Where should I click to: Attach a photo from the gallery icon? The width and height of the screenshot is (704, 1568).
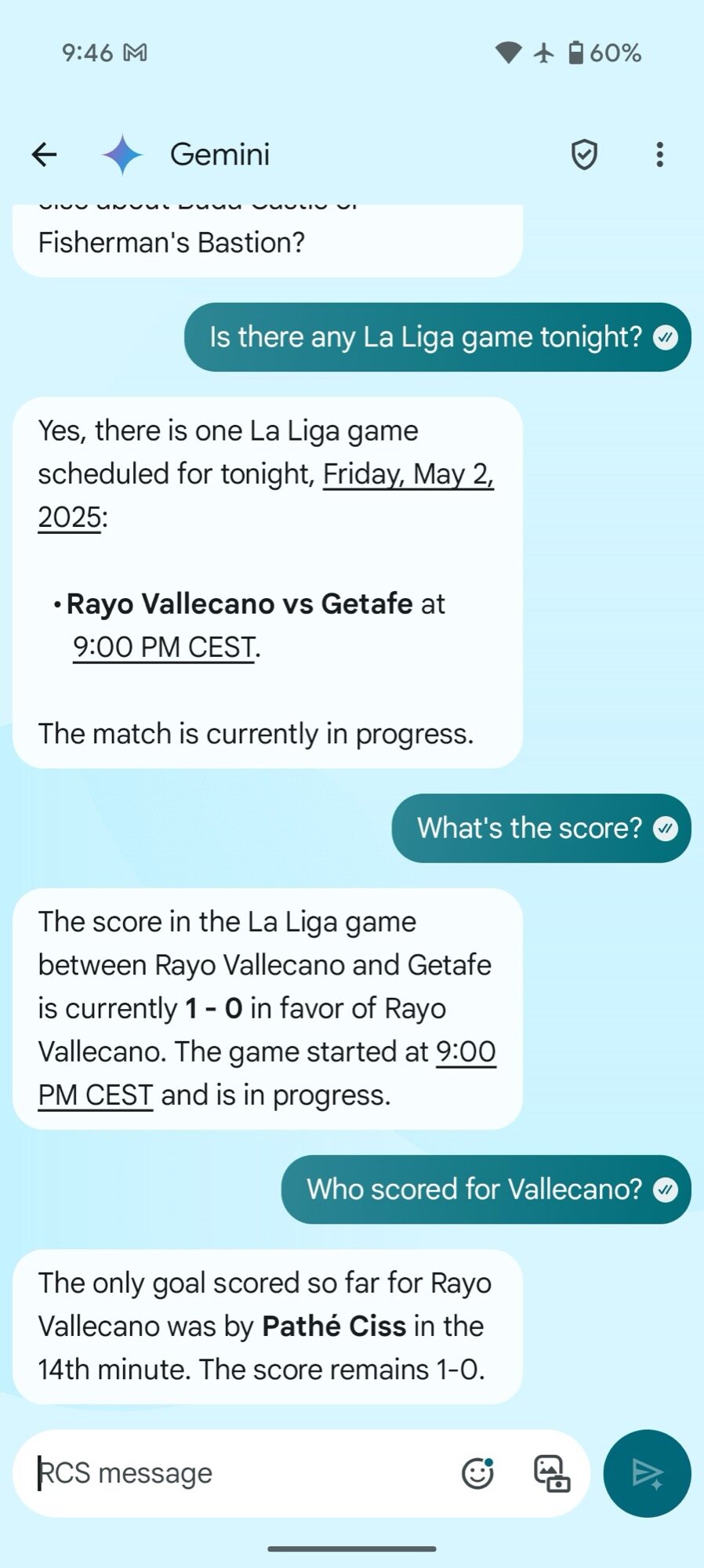[552, 1473]
